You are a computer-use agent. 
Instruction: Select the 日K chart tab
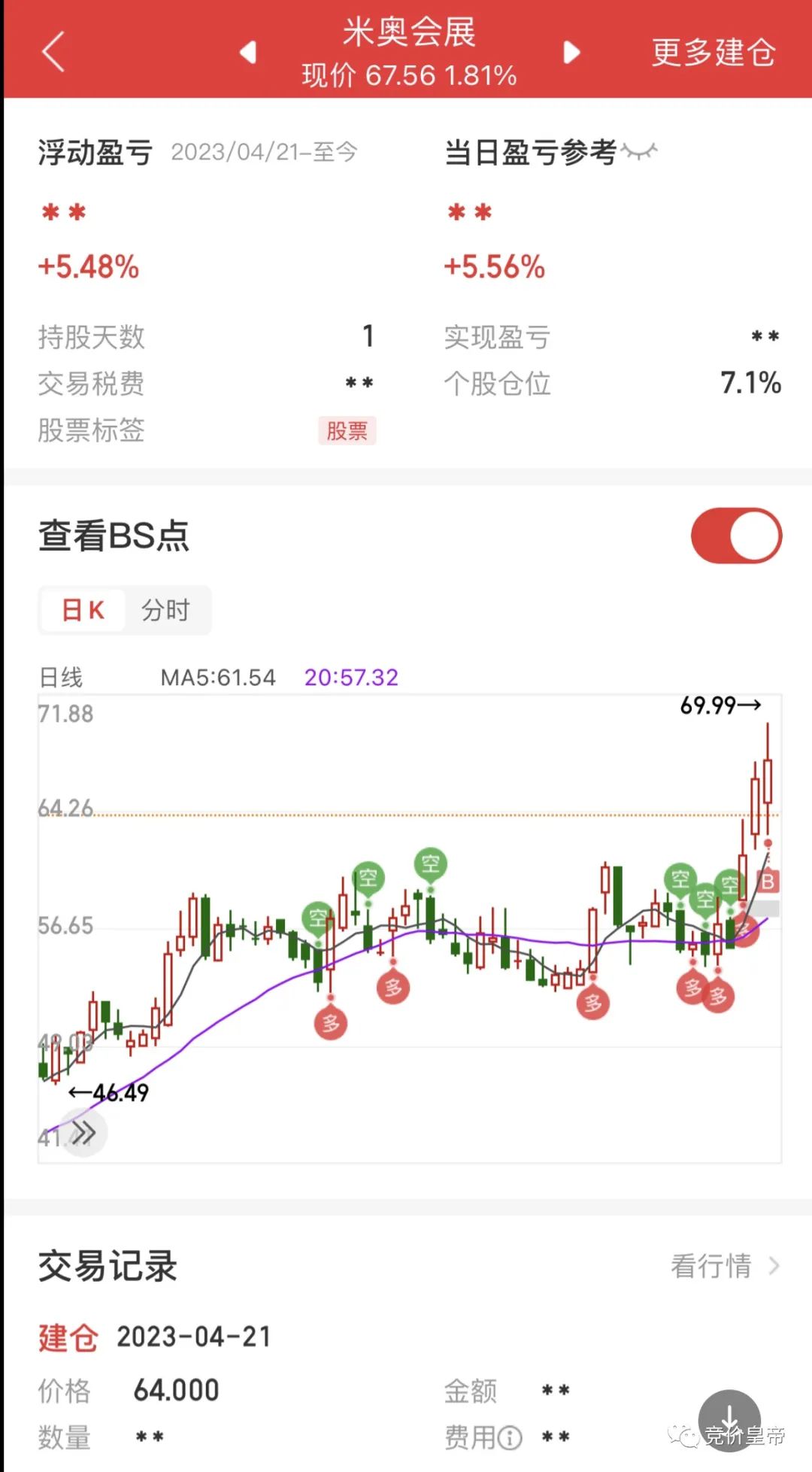[83, 610]
